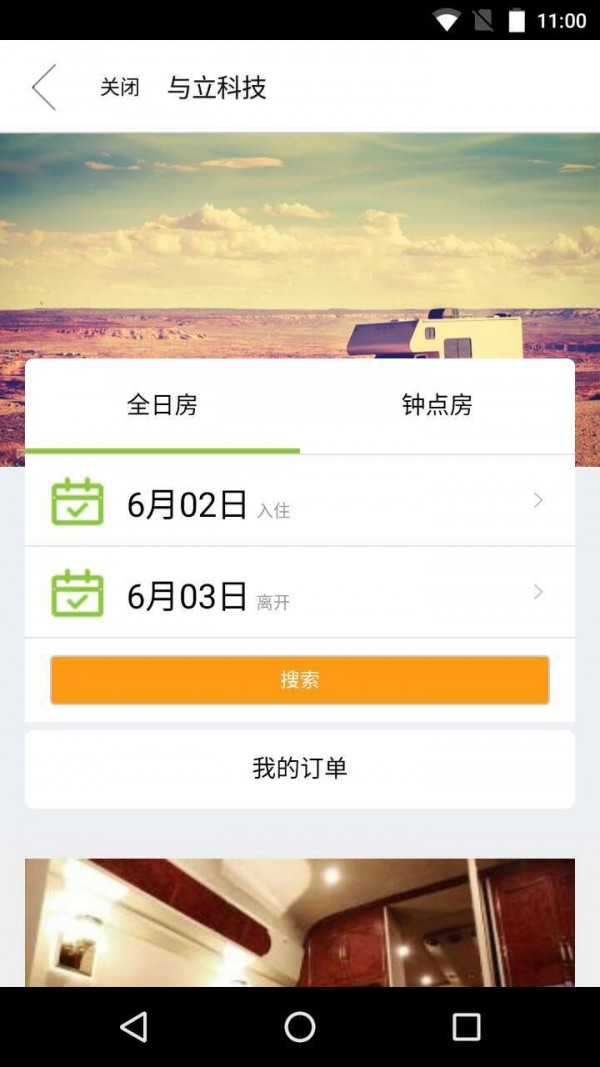Go back using the top-left arrow
600x1067 pixels.
point(44,87)
